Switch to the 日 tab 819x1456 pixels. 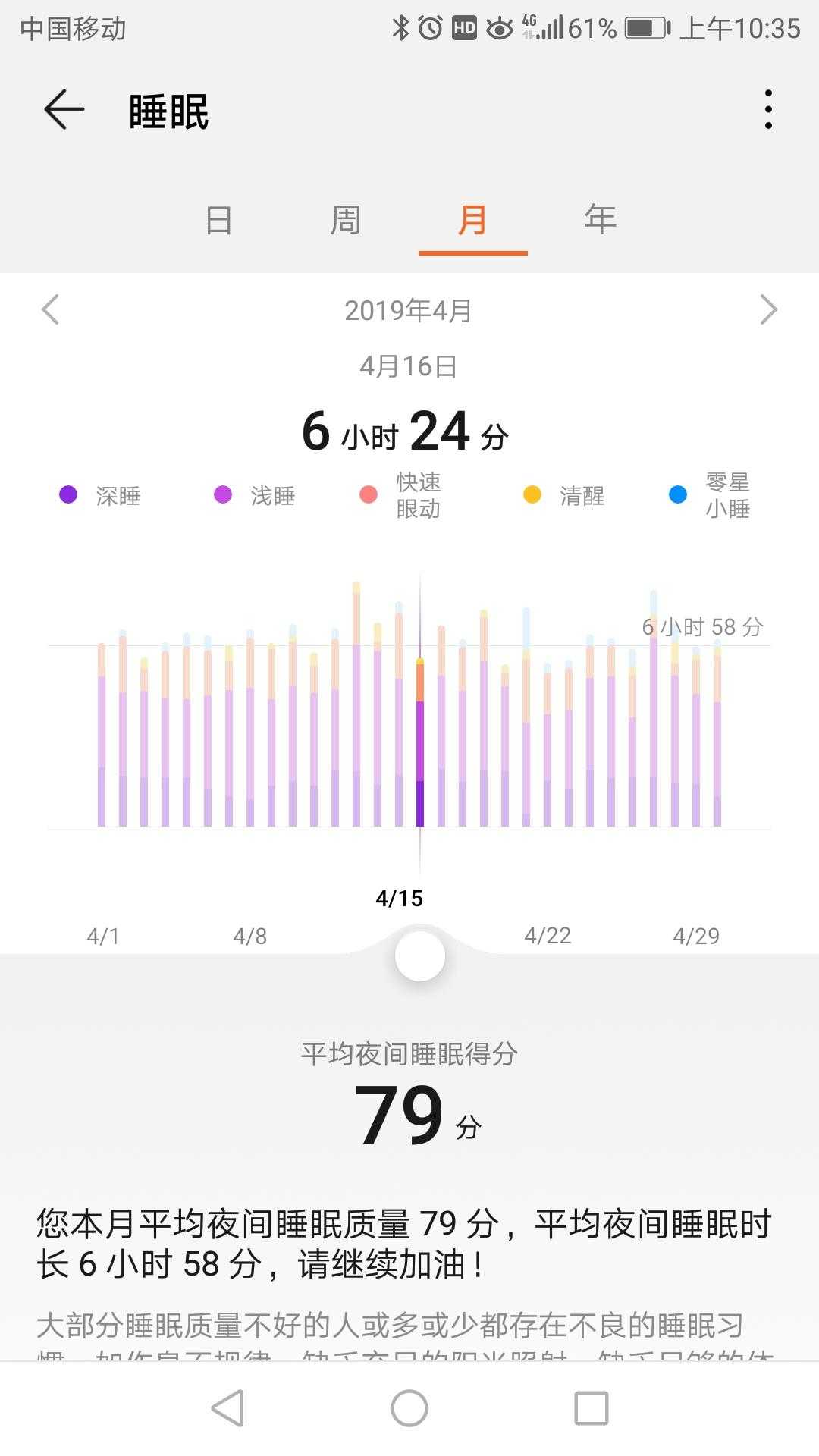coord(218,221)
